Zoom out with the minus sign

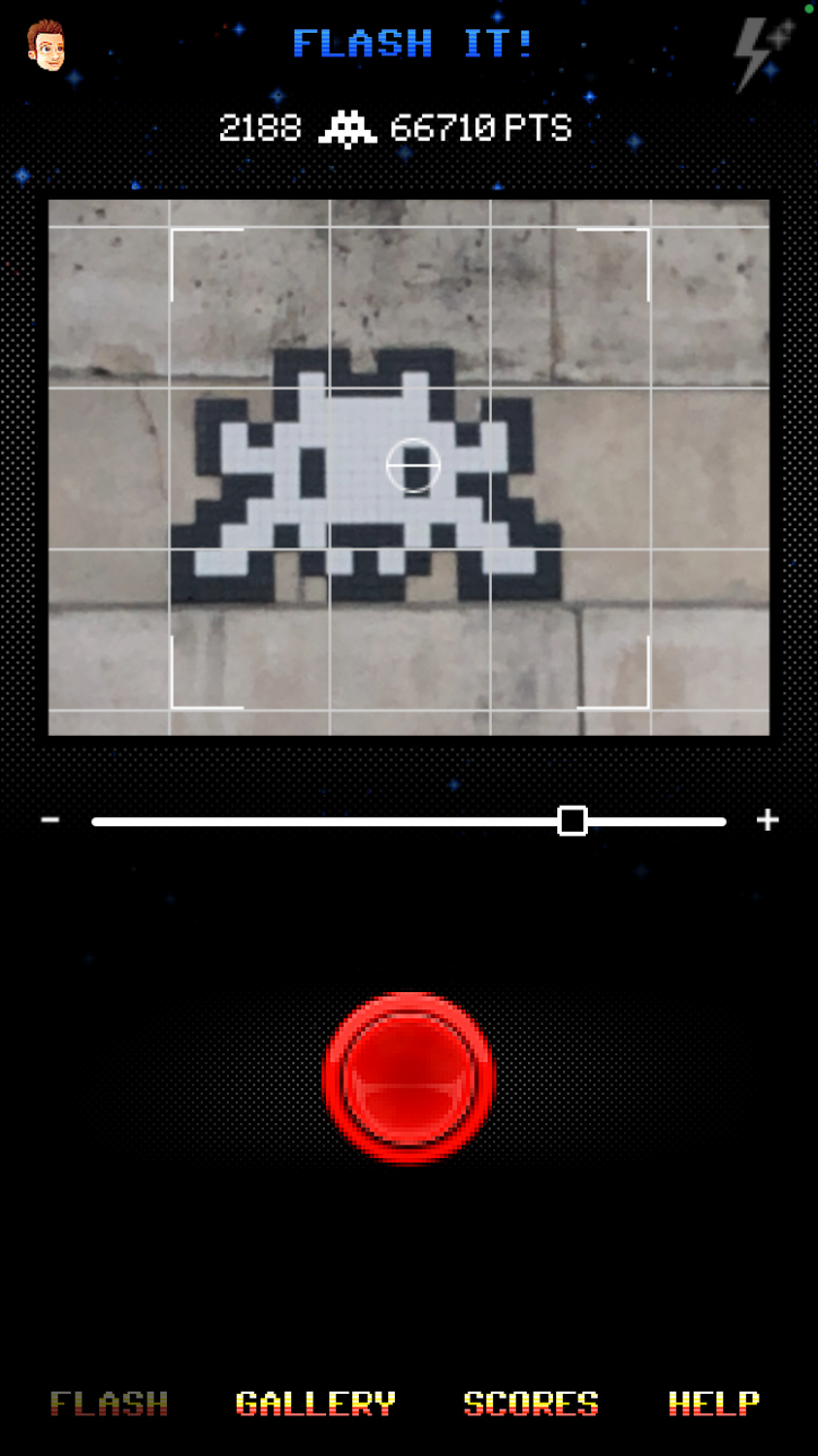pos(50,820)
